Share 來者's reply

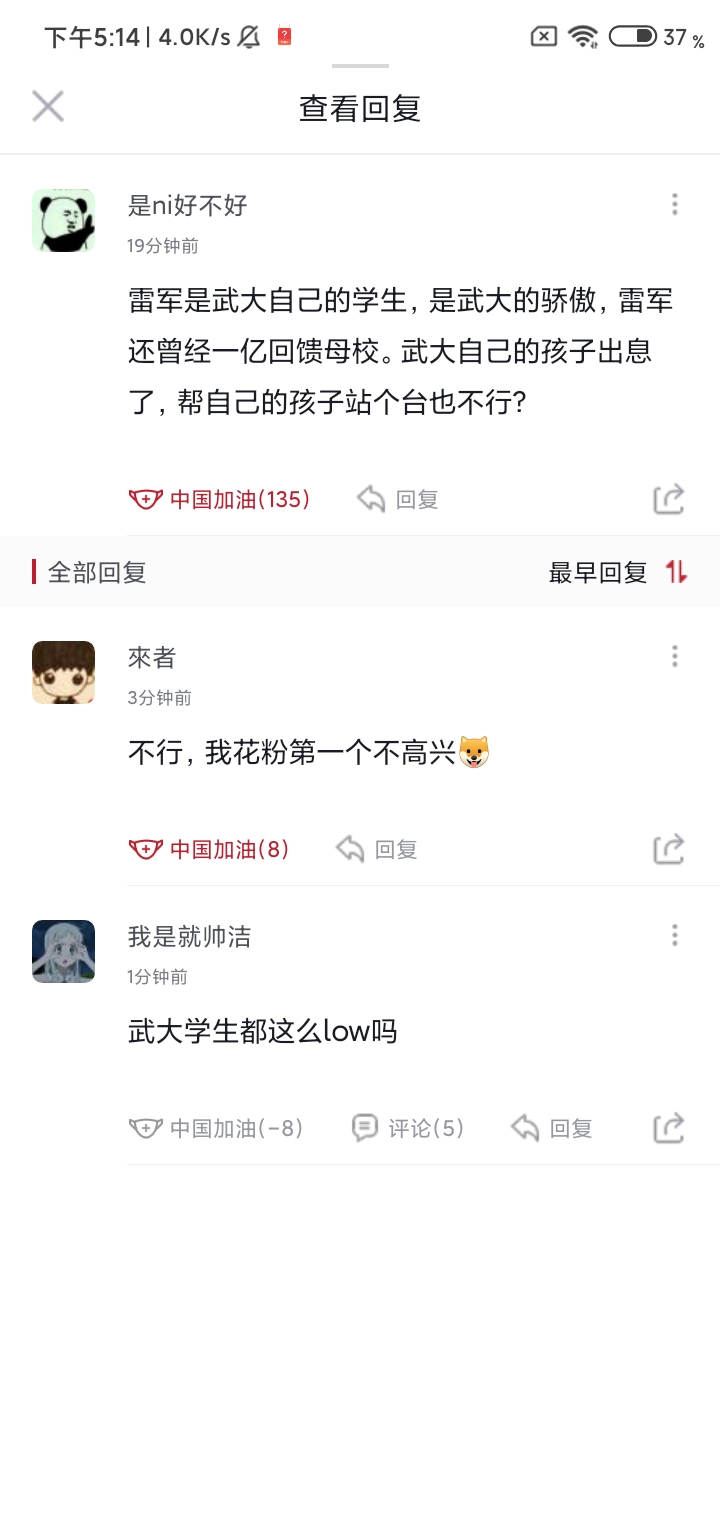669,849
